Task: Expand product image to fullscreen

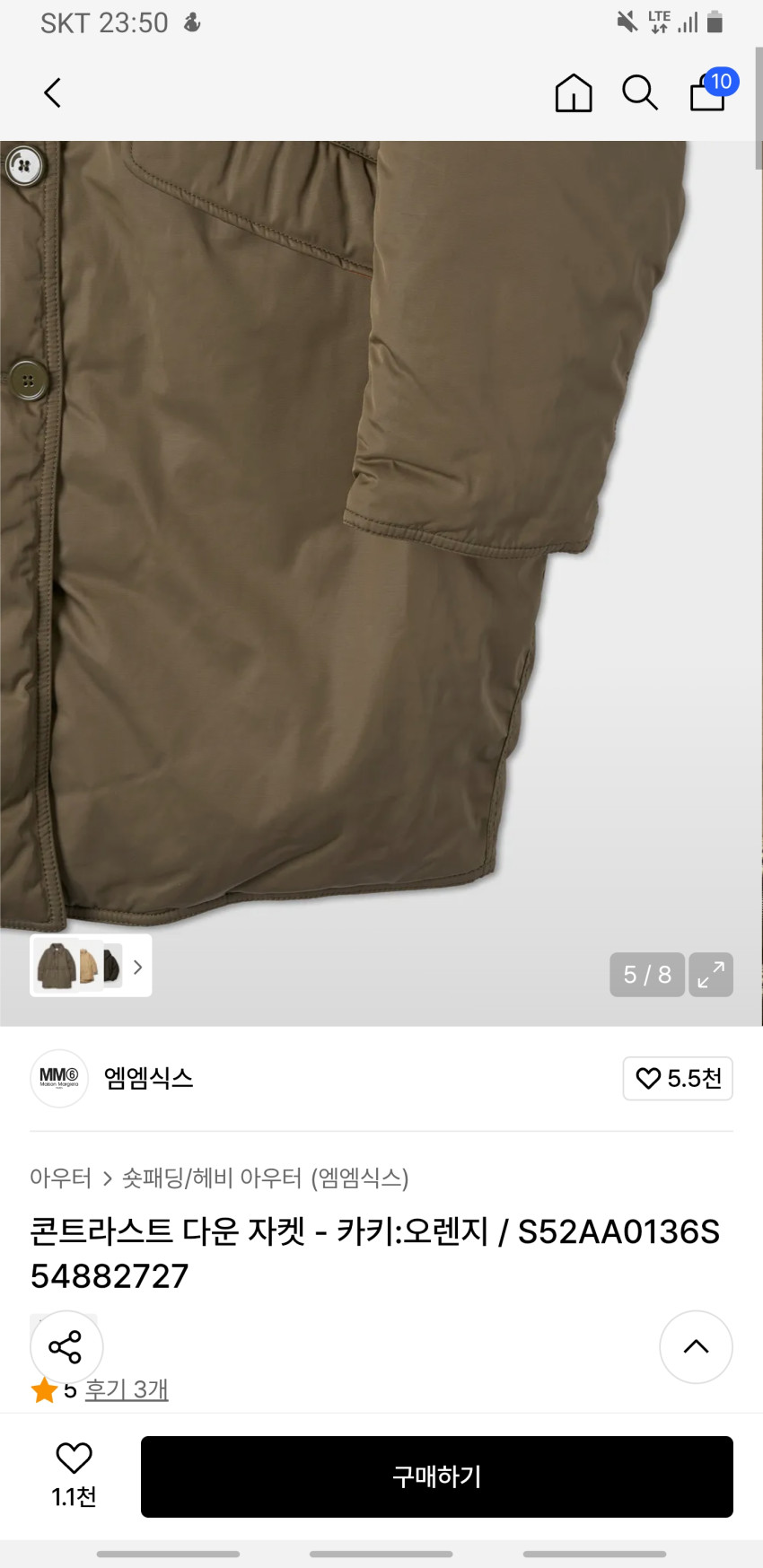Action: pyautogui.click(x=711, y=975)
